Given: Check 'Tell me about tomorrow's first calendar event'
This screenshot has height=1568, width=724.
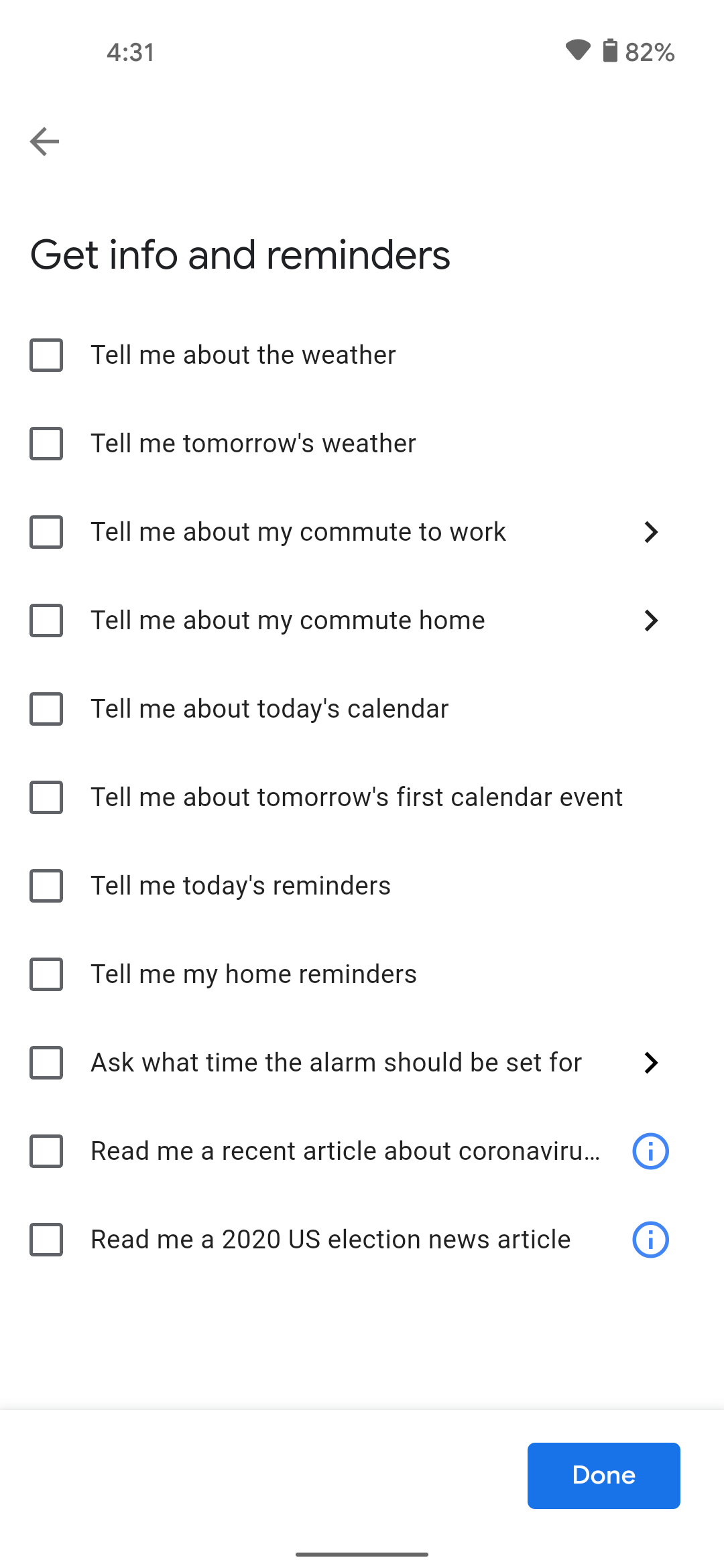Looking at the screenshot, I should tap(46, 797).
